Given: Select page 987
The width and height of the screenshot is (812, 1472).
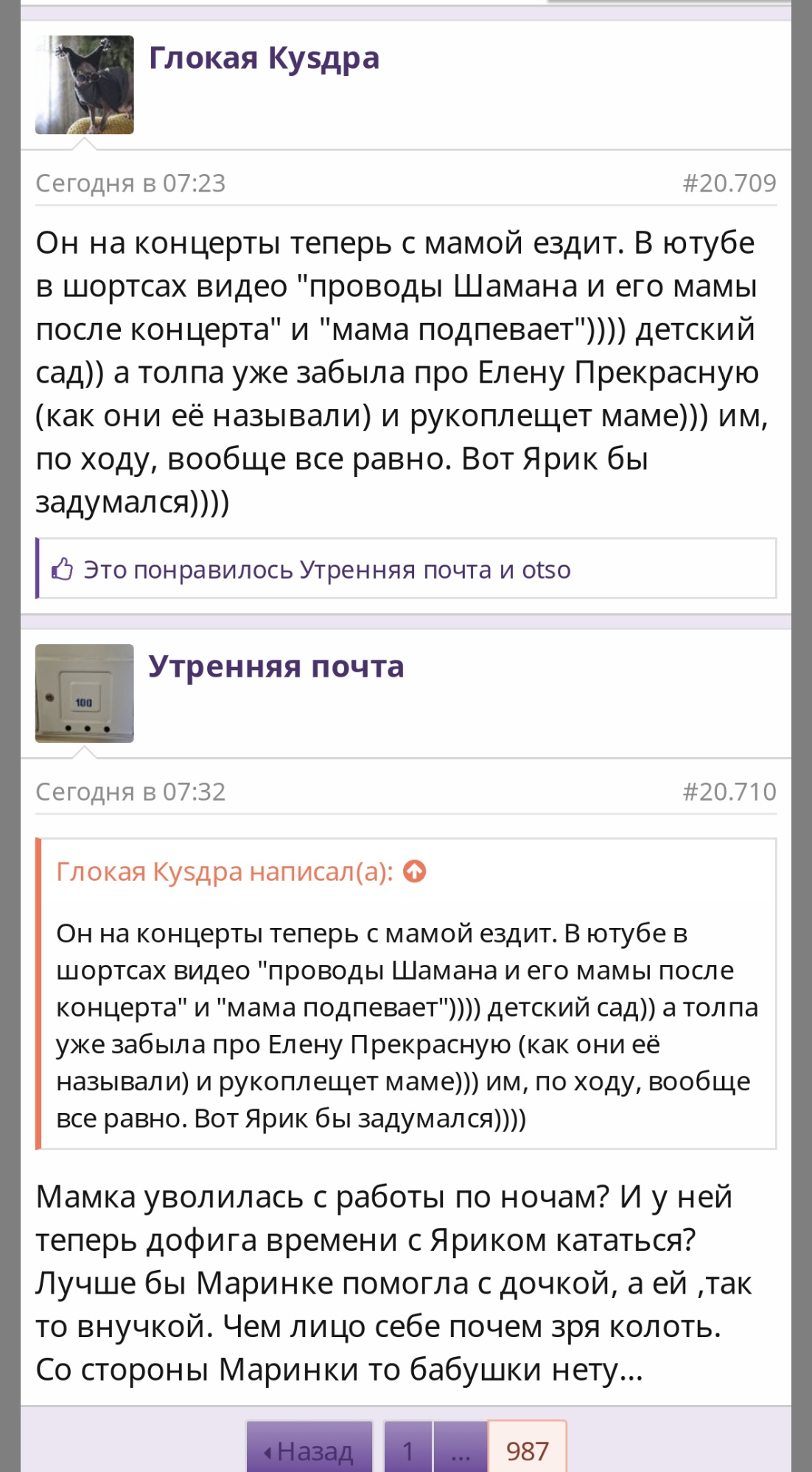Looking at the screenshot, I should coord(528,1448).
